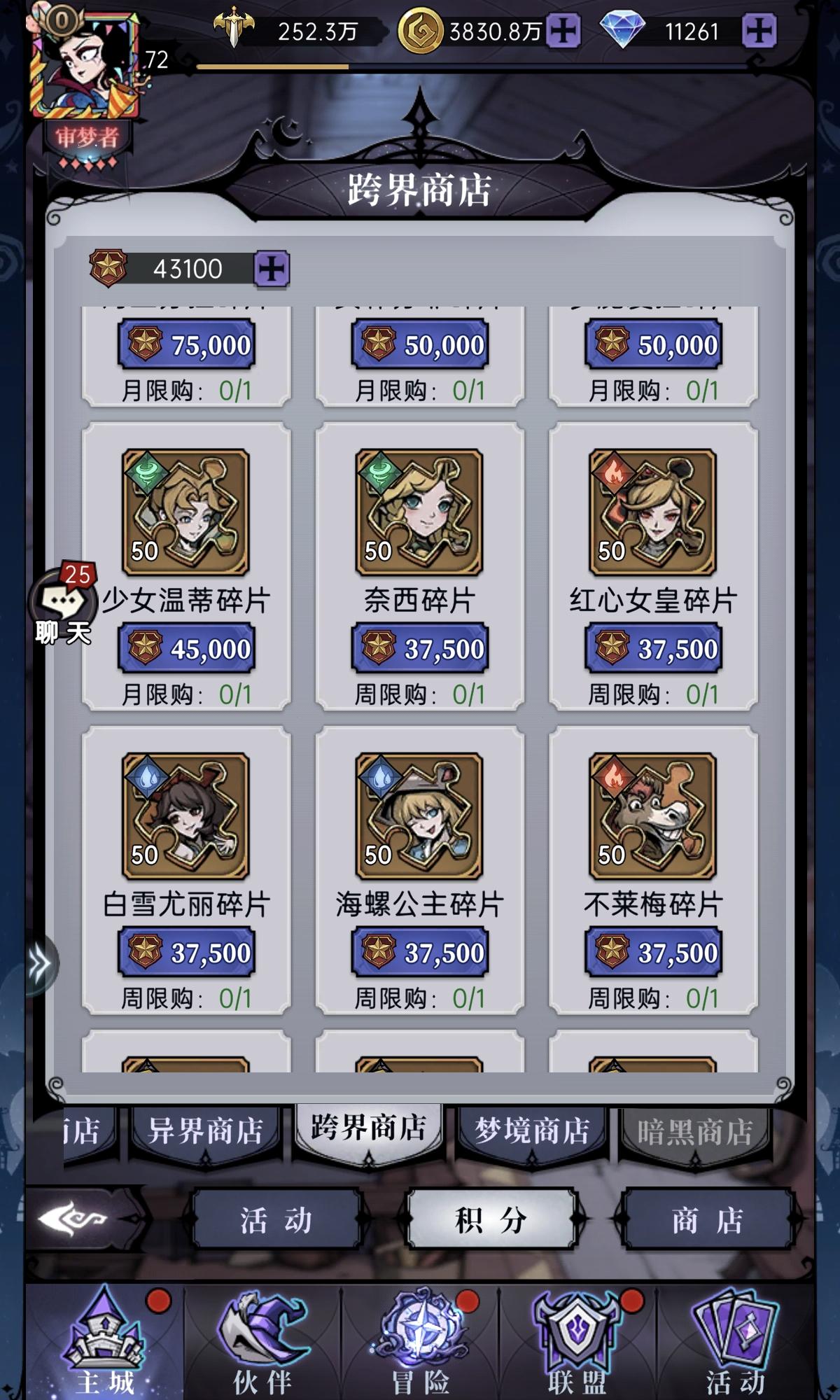Buy 奈西碎片 for 37,500 points

tap(421, 649)
